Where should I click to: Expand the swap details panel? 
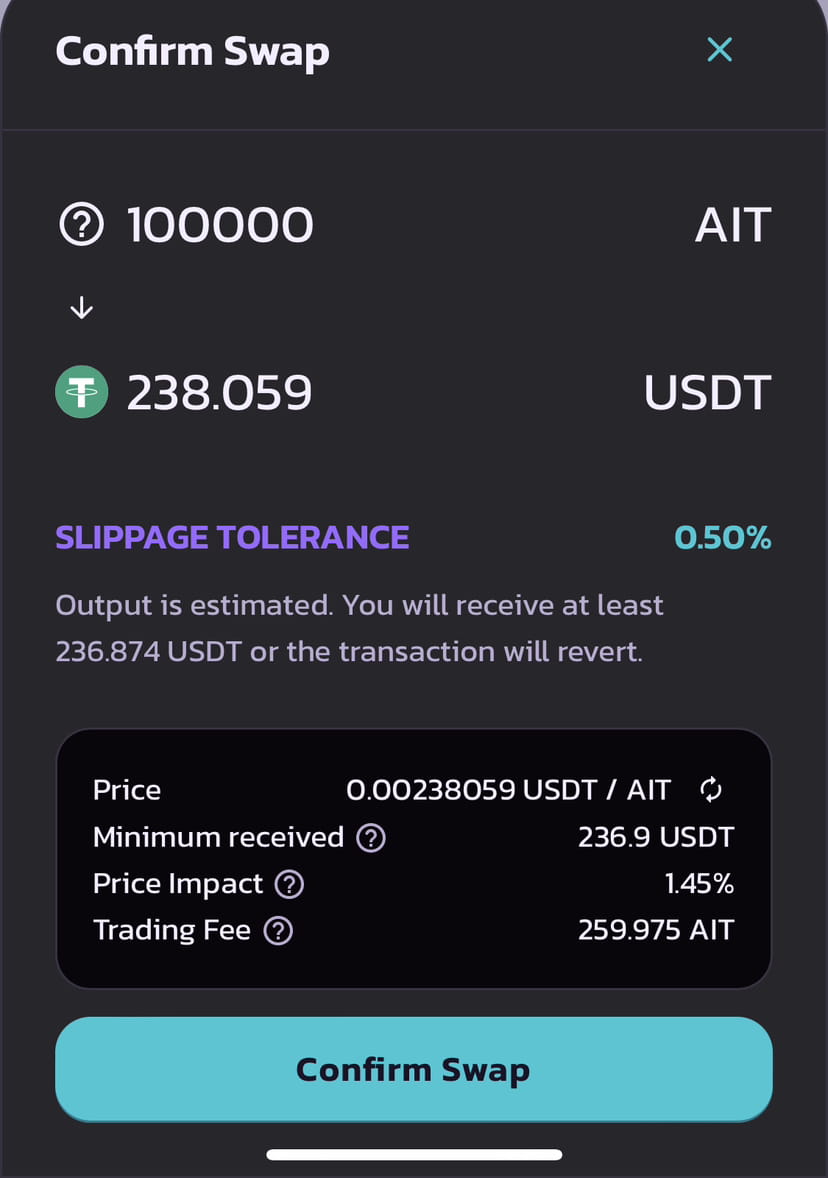coord(414,860)
